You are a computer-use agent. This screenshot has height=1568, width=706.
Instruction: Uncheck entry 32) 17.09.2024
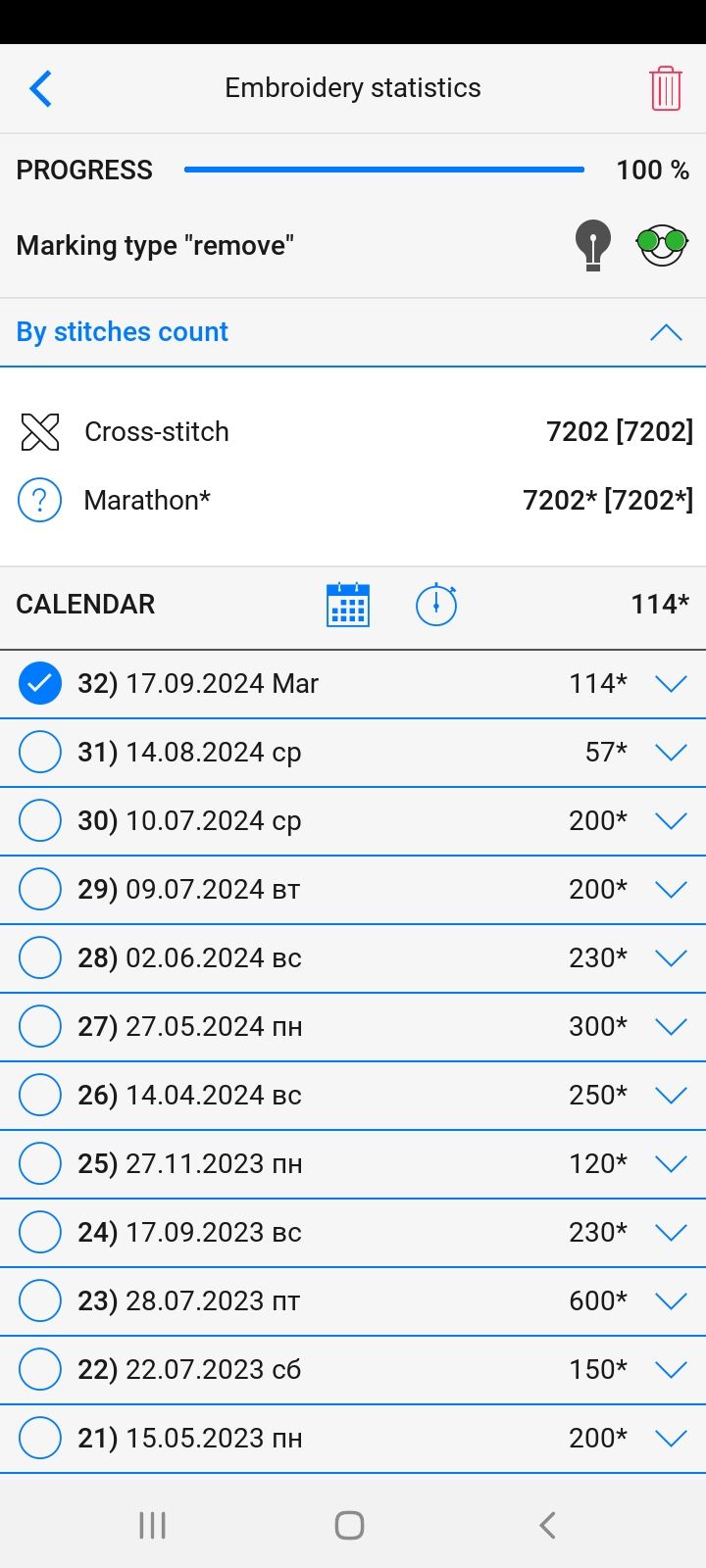[x=40, y=683]
